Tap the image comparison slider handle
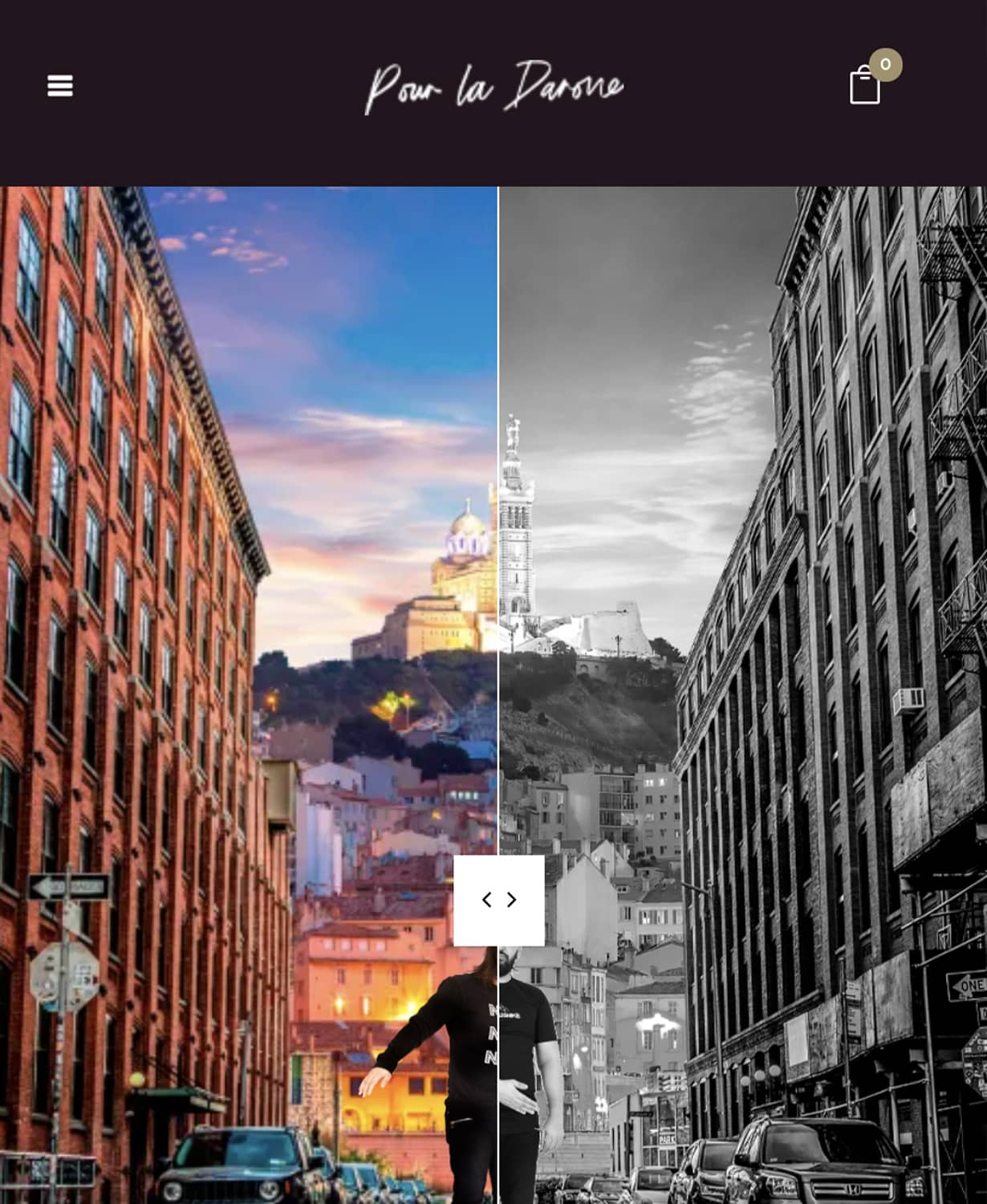 (x=498, y=900)
